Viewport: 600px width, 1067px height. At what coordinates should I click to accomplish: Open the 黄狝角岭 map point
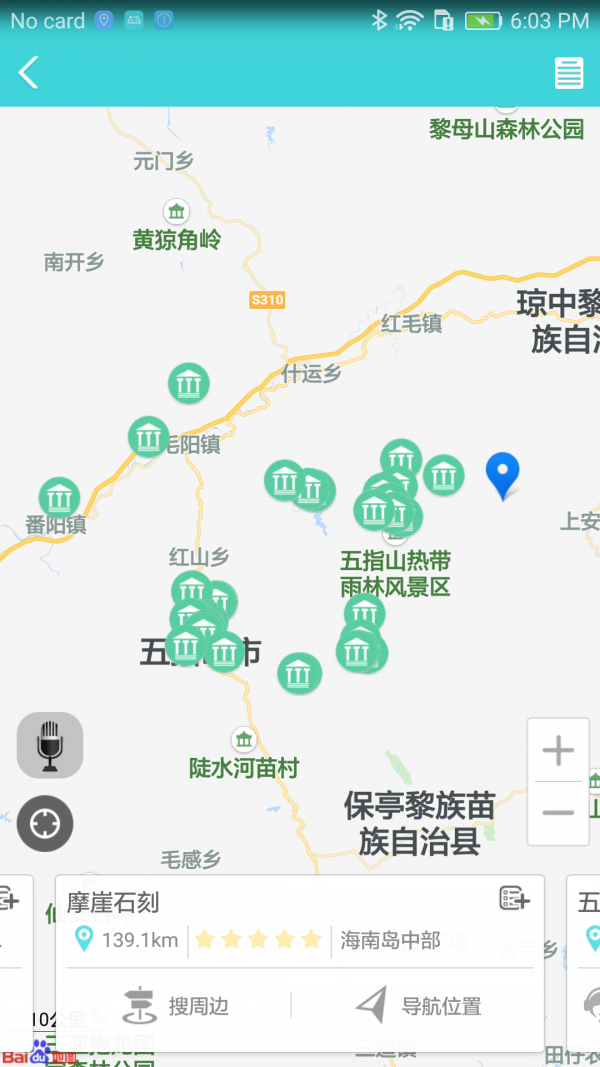(x=177, y=213)
